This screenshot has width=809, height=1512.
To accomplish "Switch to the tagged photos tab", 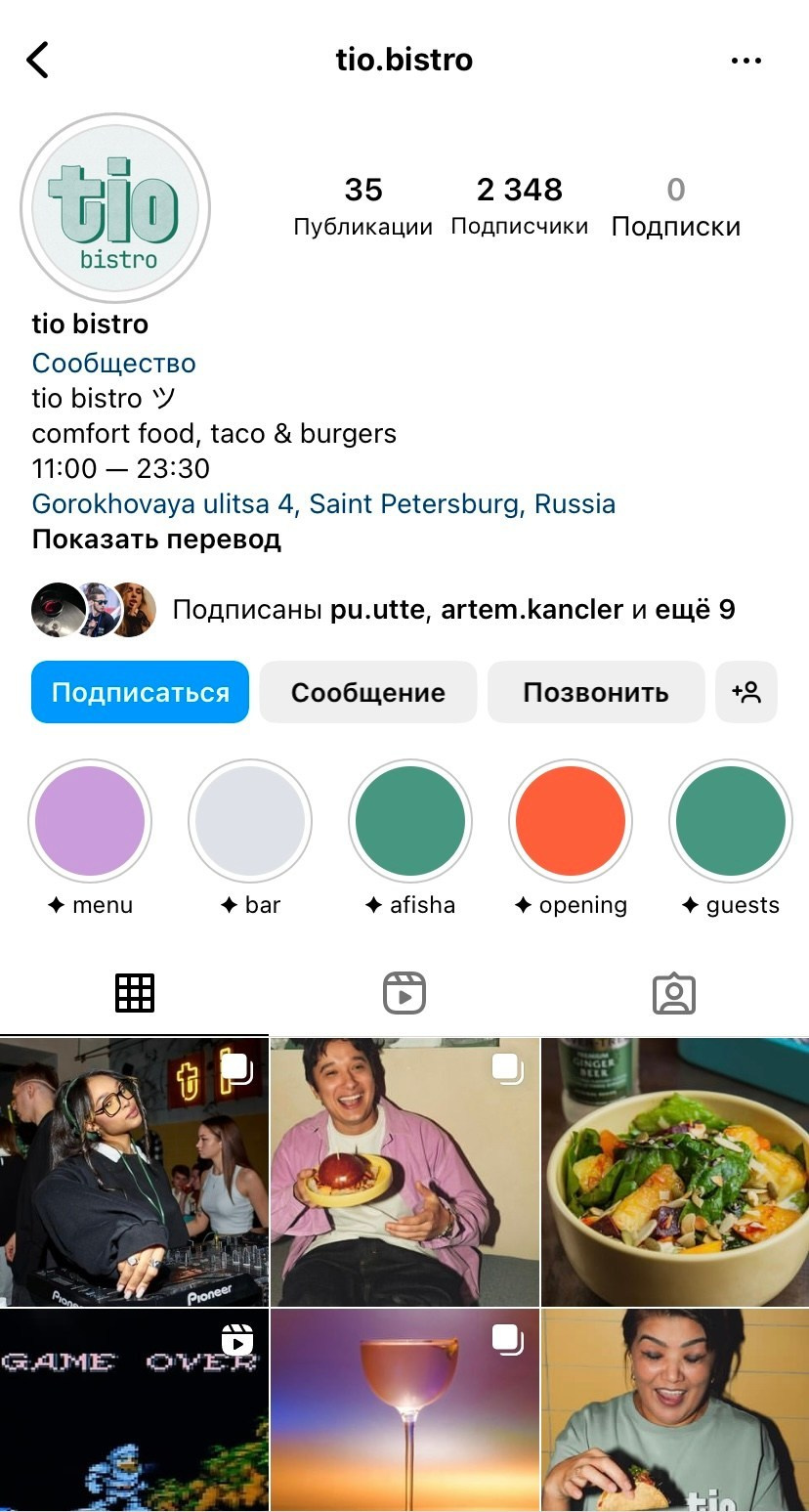I will 673,993.
